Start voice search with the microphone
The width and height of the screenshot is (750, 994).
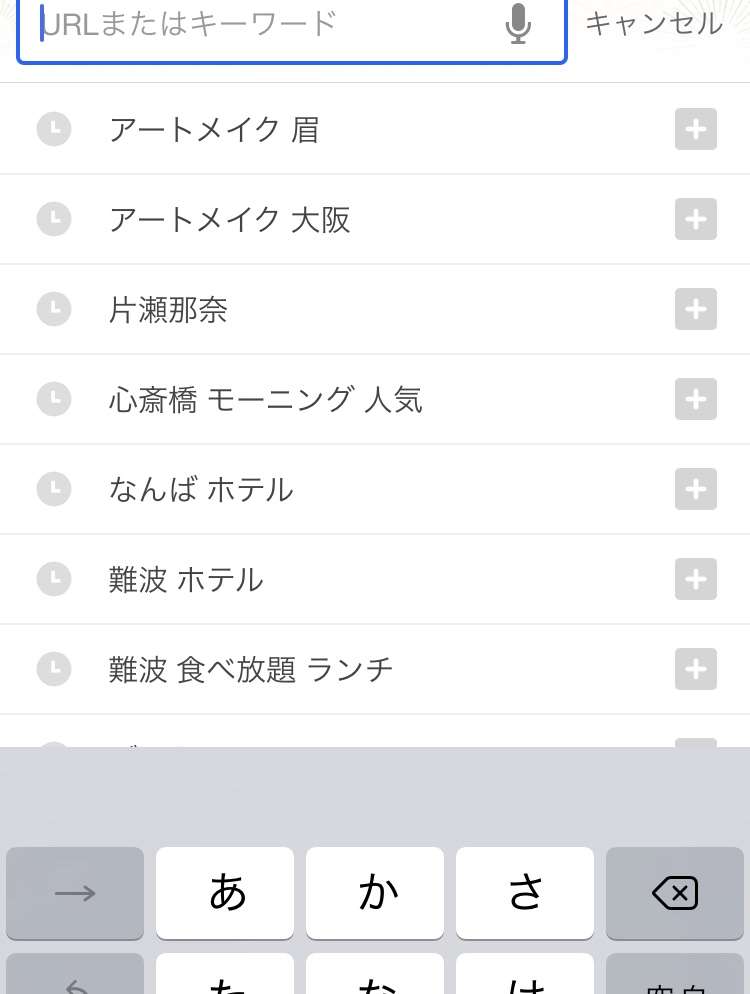point(518,24)
